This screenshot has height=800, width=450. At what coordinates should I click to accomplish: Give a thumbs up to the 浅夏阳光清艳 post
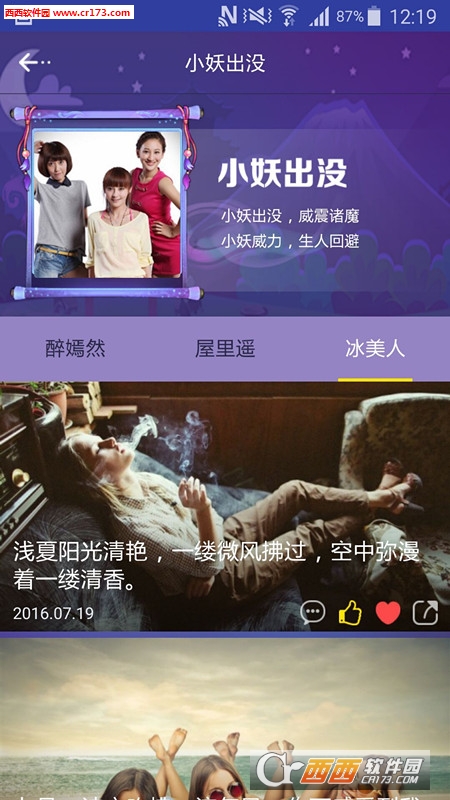coord(351,612)
